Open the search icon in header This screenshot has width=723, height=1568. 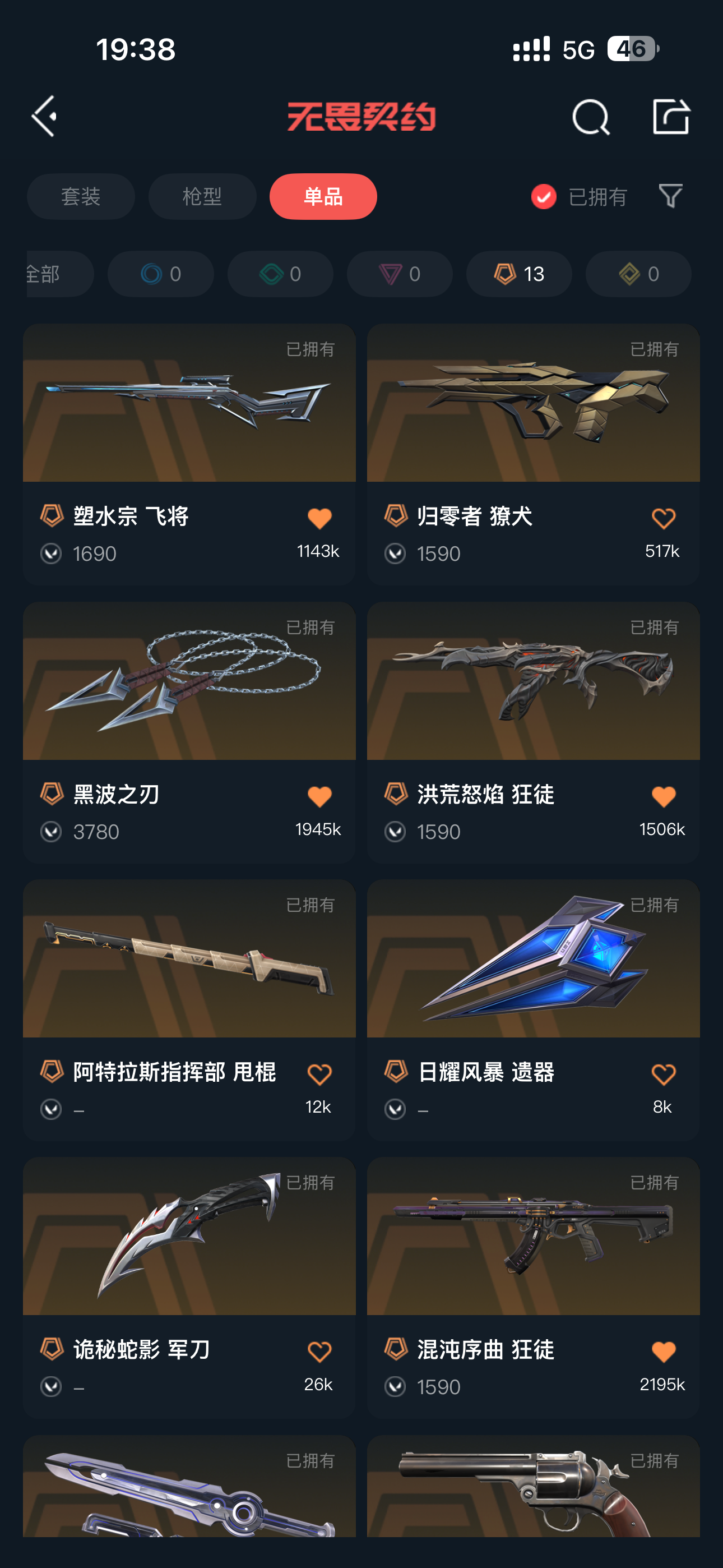[590, 116]
